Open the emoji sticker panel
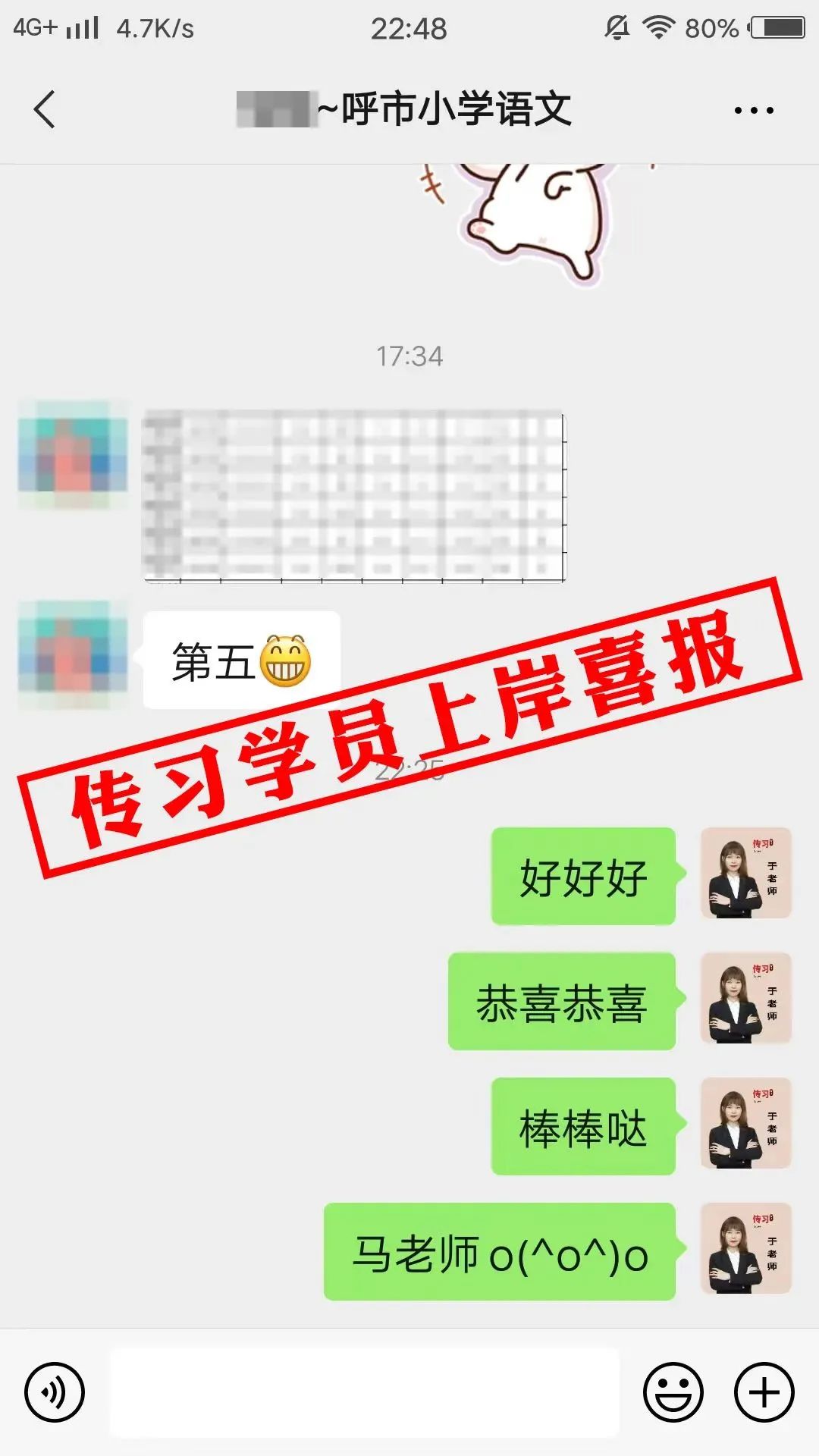The image size is (819, 1456). click(x=673, y=1392)
